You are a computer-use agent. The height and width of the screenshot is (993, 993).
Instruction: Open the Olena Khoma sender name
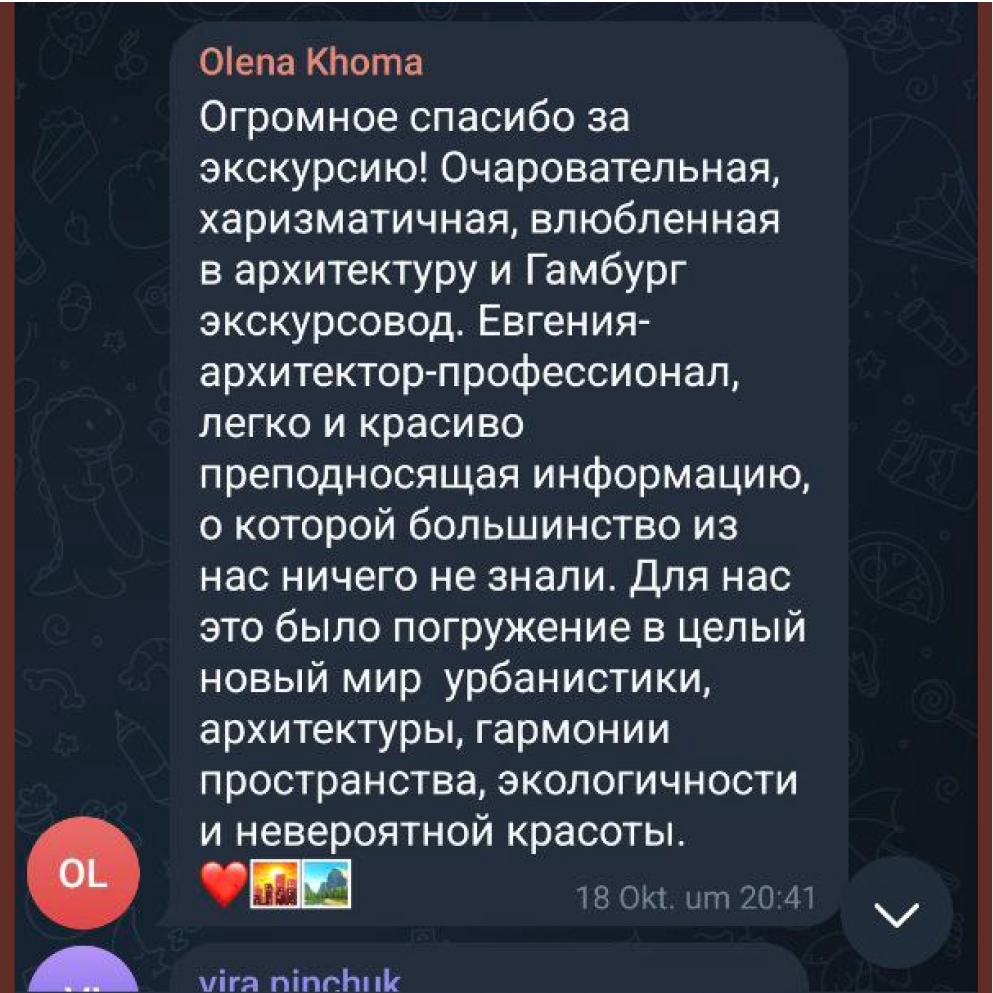click(311, 63)
